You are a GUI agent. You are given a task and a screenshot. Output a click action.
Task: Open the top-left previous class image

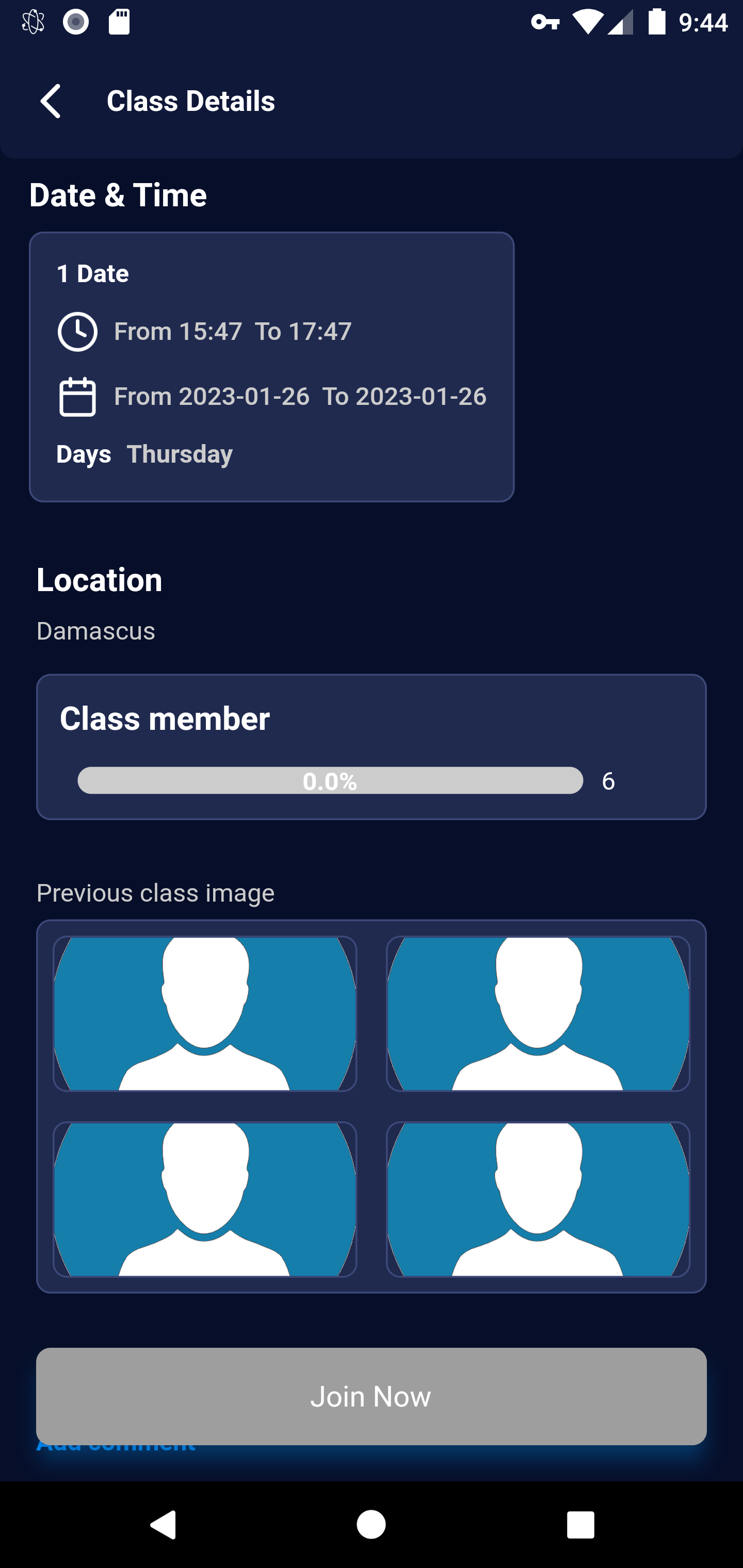(x=205, y=1014)
